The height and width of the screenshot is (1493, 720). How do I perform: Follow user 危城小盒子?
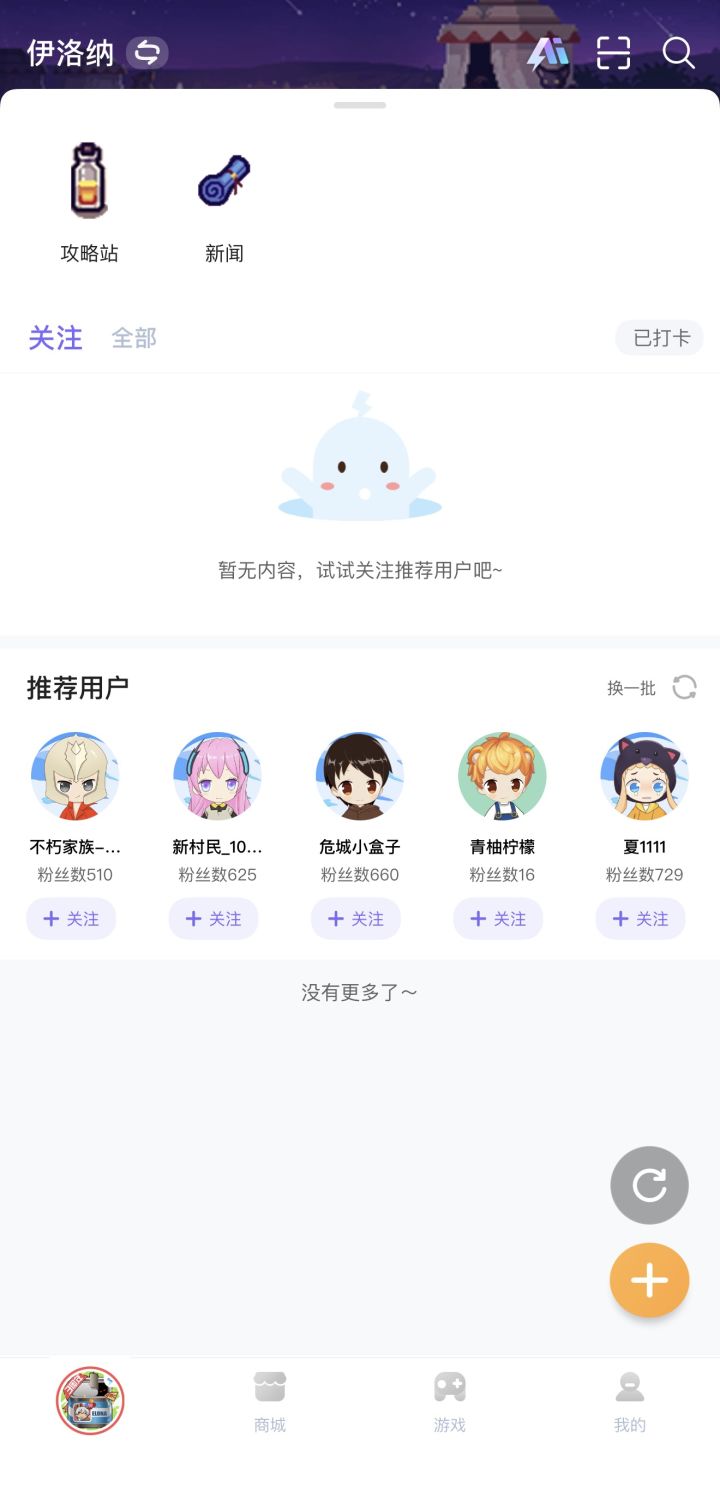coord(355,918)
